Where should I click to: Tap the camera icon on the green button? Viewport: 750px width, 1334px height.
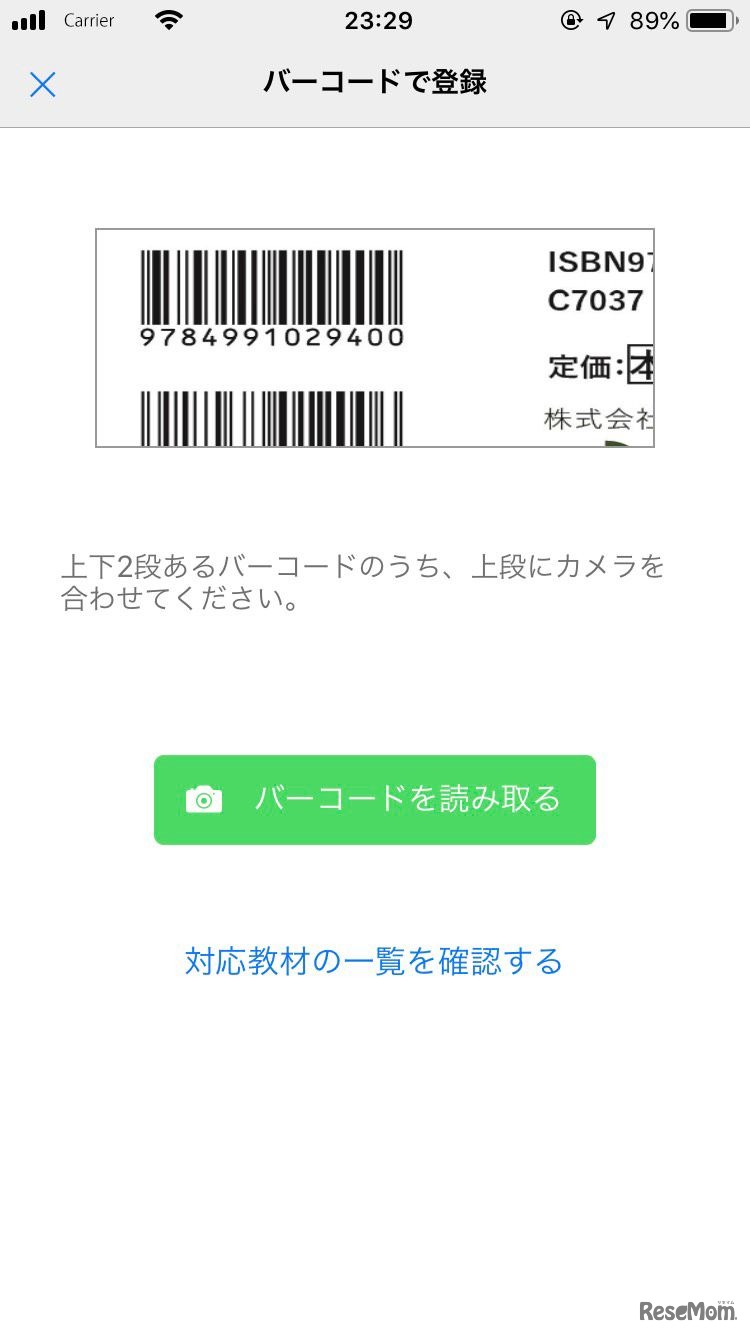tap(204, 799)
